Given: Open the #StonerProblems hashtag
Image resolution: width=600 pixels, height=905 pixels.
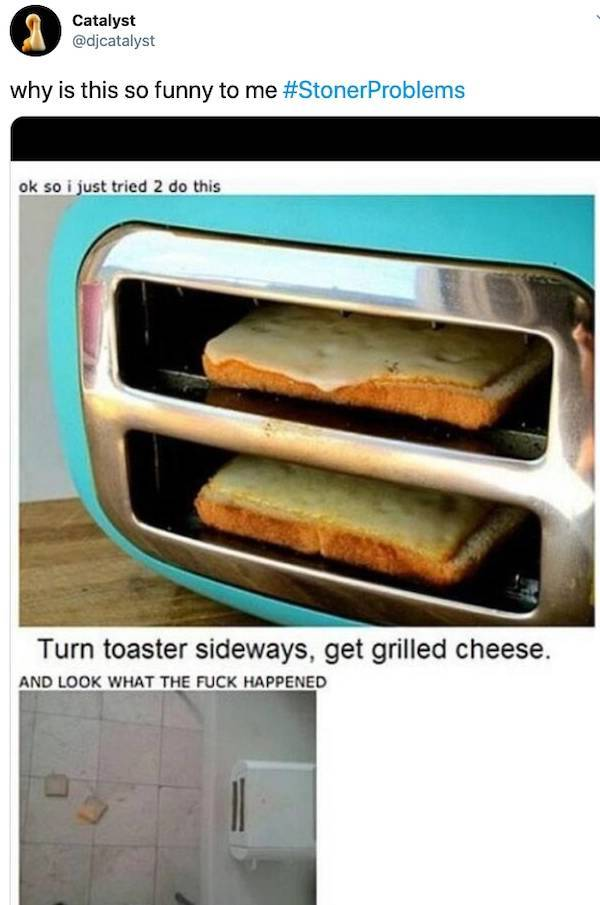Looking at the screenshot, I should point(373,90).
